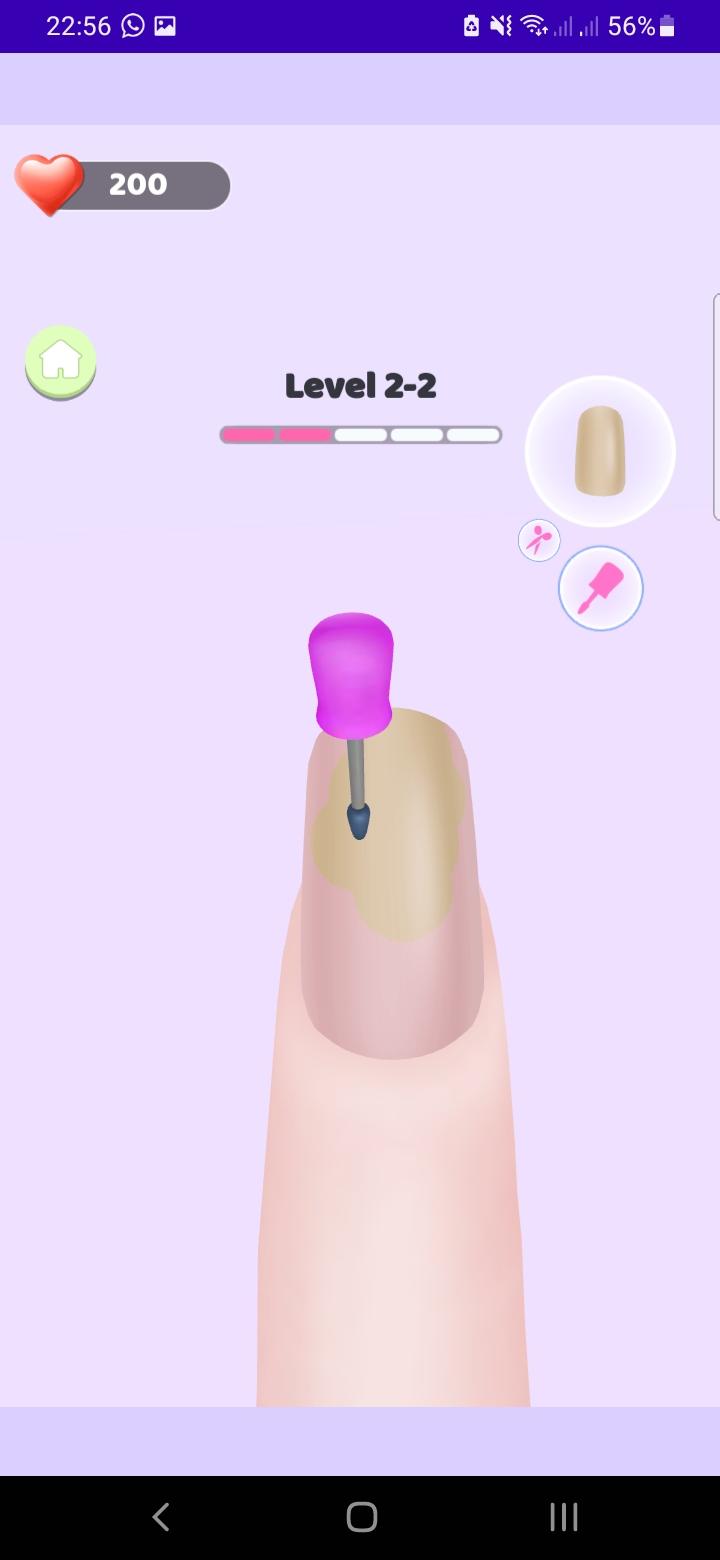
Task: Tap the level progress bar
Action: point(360,434)
